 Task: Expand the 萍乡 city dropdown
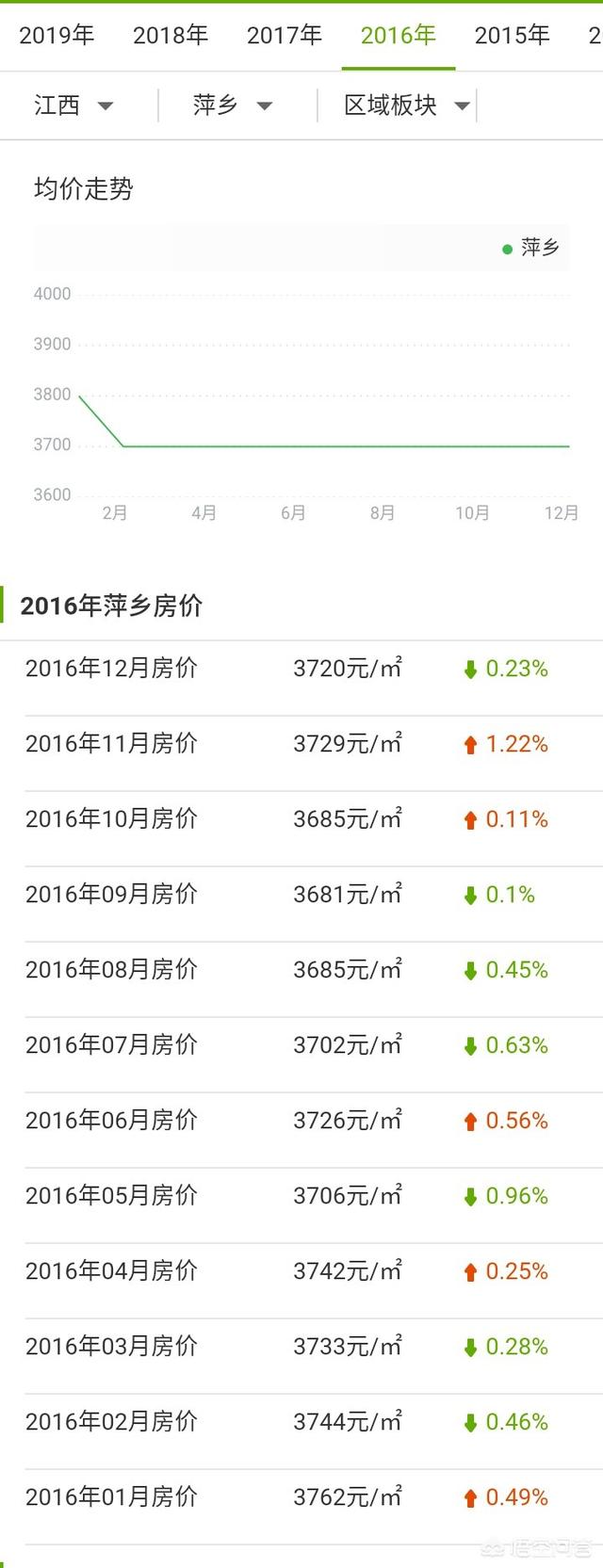pos(232,105)
